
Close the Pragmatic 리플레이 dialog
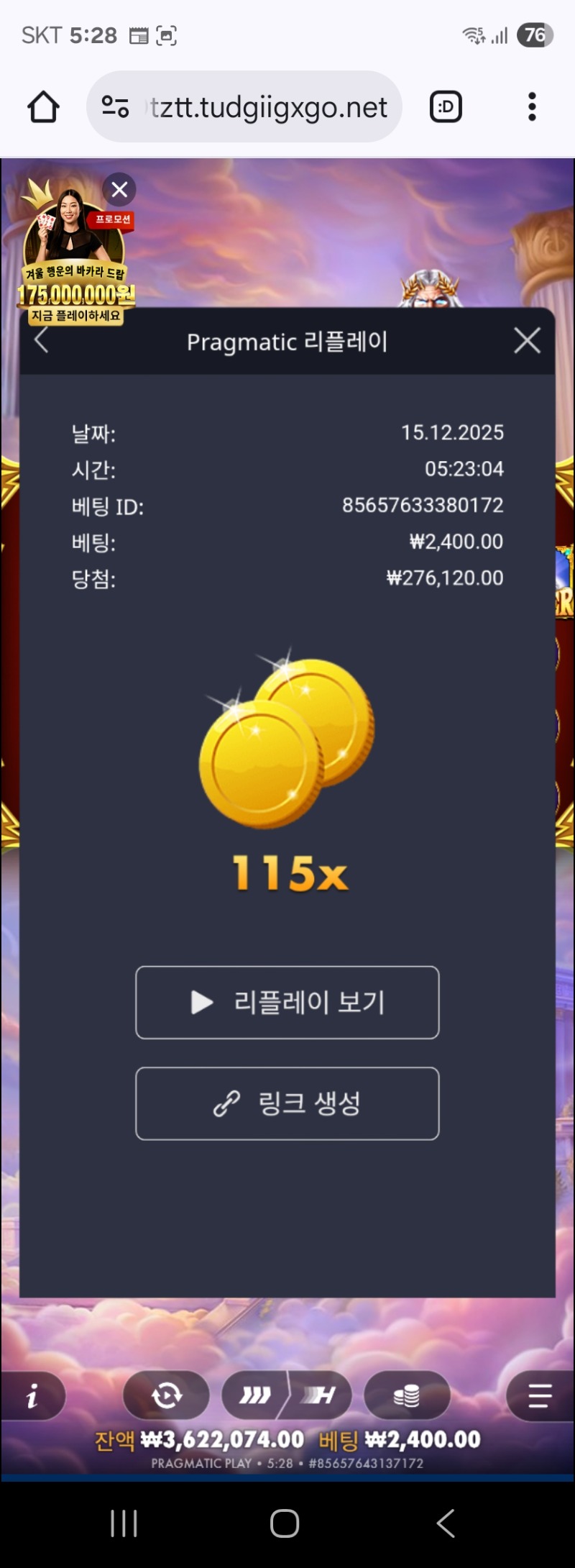(x=527, y=340)
